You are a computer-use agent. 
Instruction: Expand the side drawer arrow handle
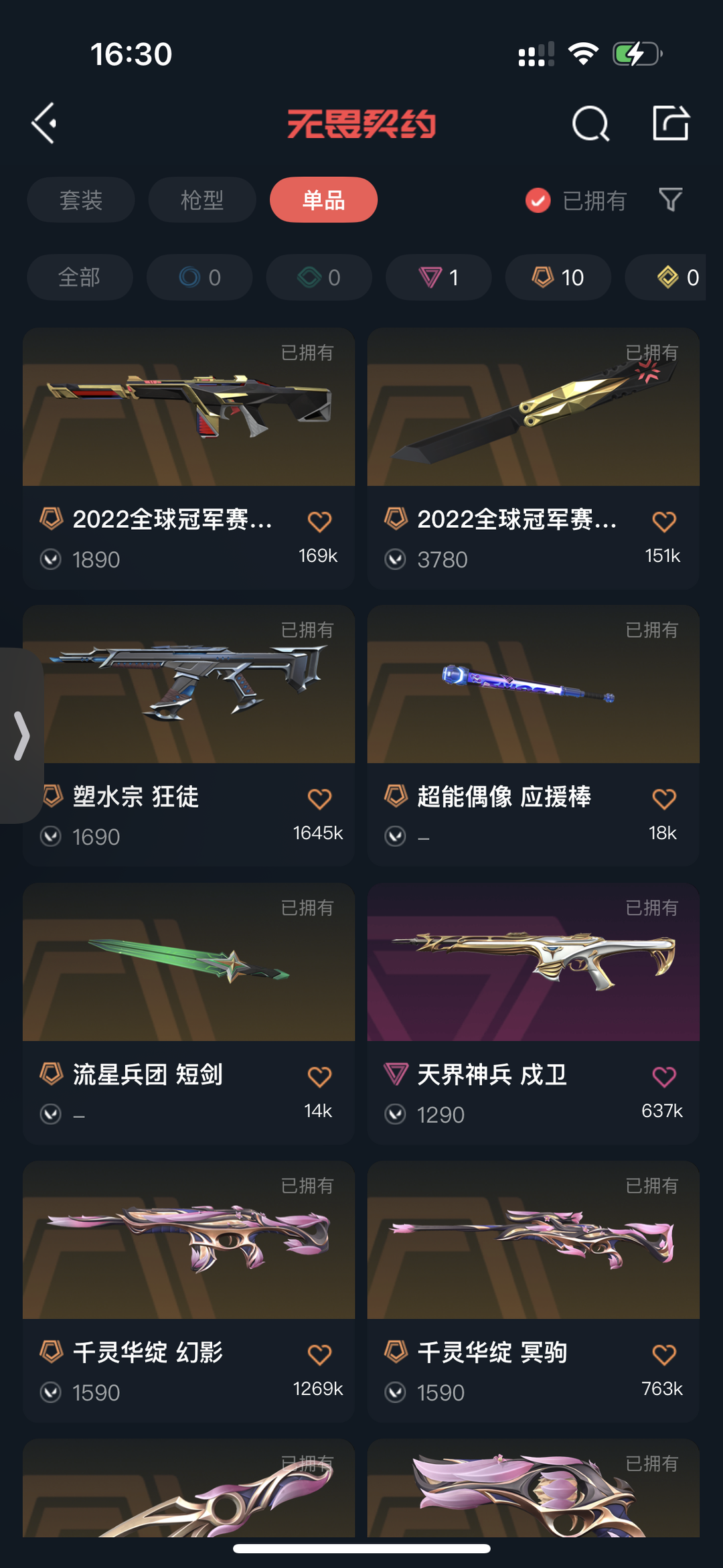click(21, 735)
